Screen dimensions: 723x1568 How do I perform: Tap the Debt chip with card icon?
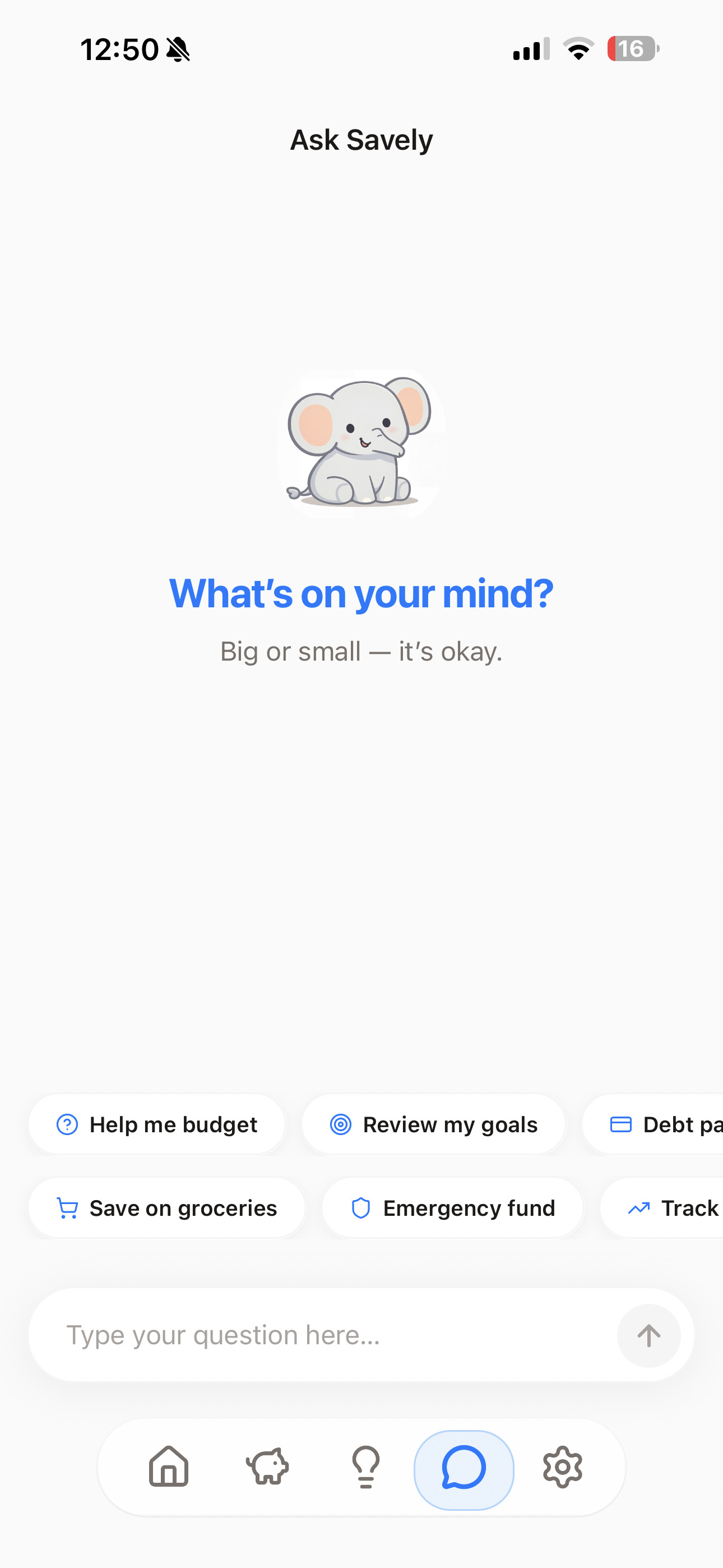click(x=654, y=1124)
